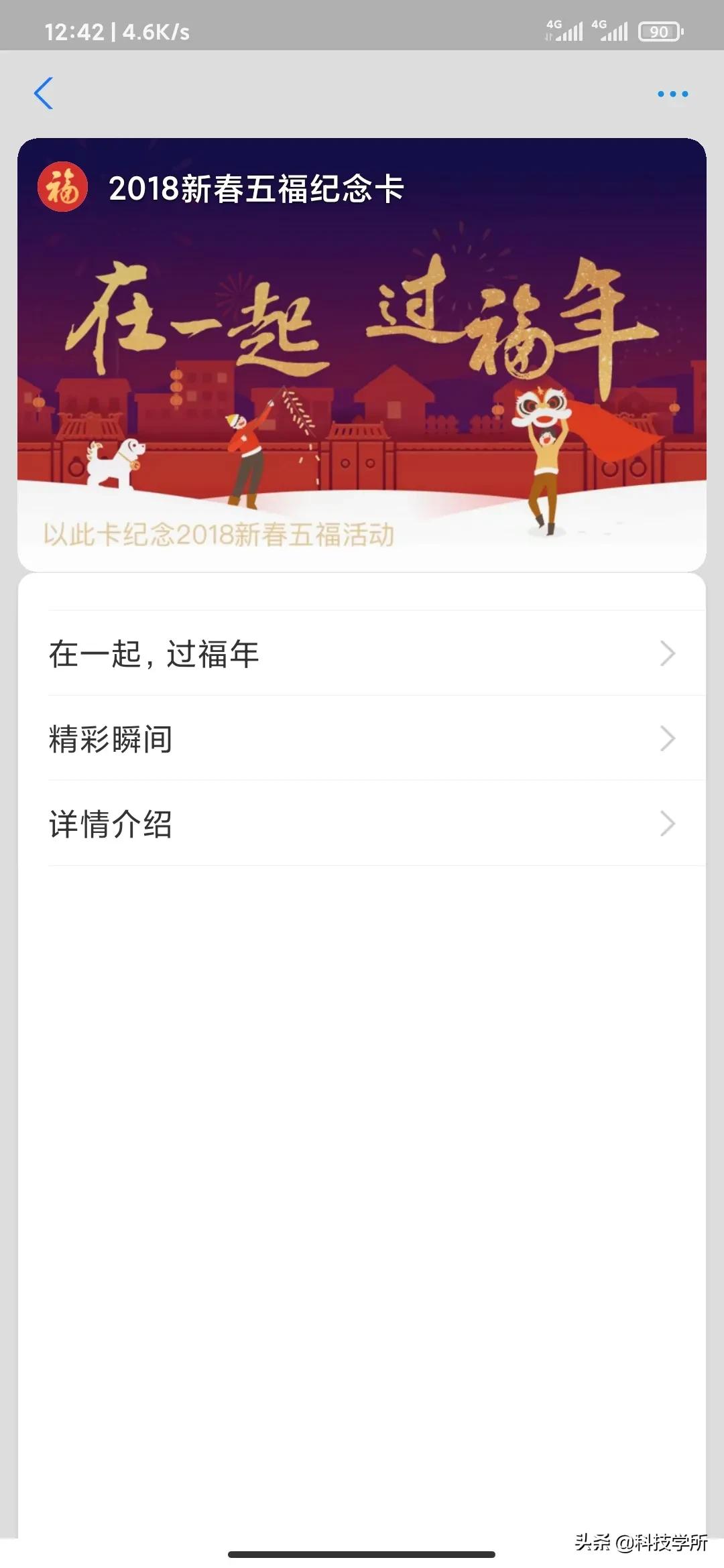Image resolution: width=724 pixels, height=1568 pixels.
Task: Open 详情介绍 details
Action: coord(362,824)
